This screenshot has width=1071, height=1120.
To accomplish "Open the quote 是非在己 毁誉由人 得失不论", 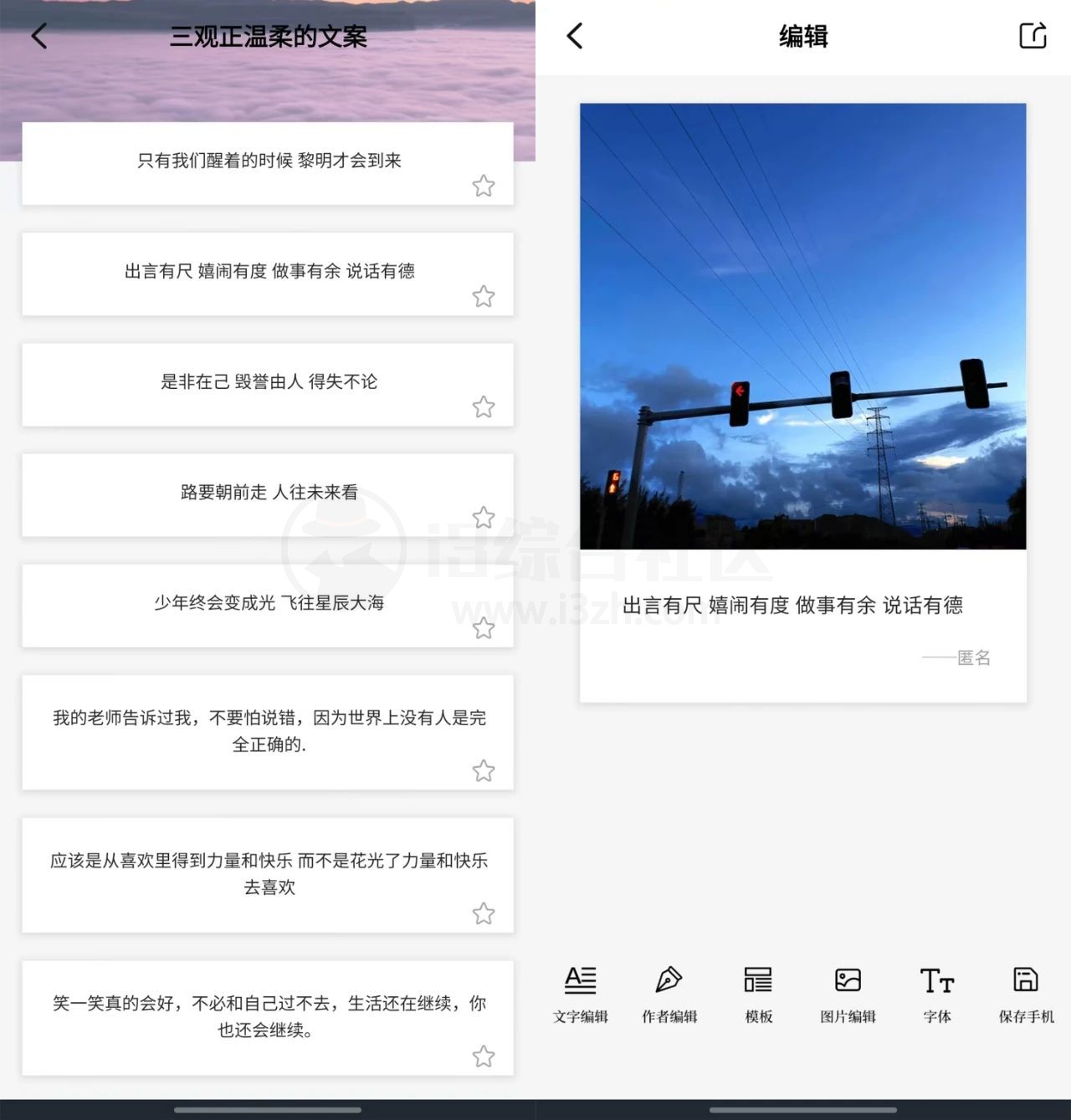I will pos(268,382).
